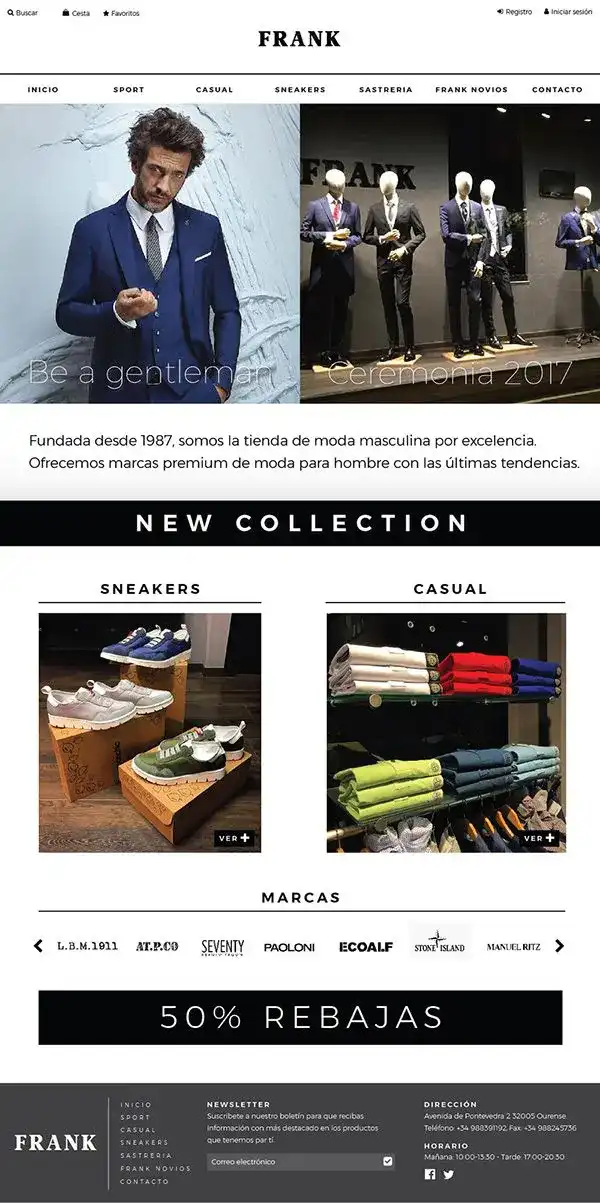
Task: Open the Cesta shopping cart
Action: (x=76, y=13)
